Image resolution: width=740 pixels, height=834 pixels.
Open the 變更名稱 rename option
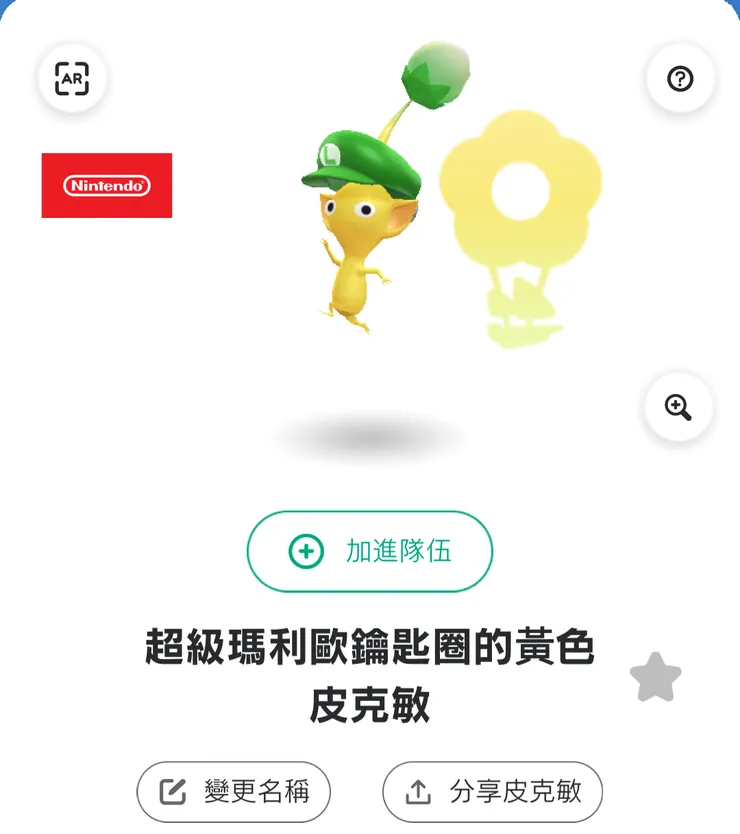tap(231, 791)
